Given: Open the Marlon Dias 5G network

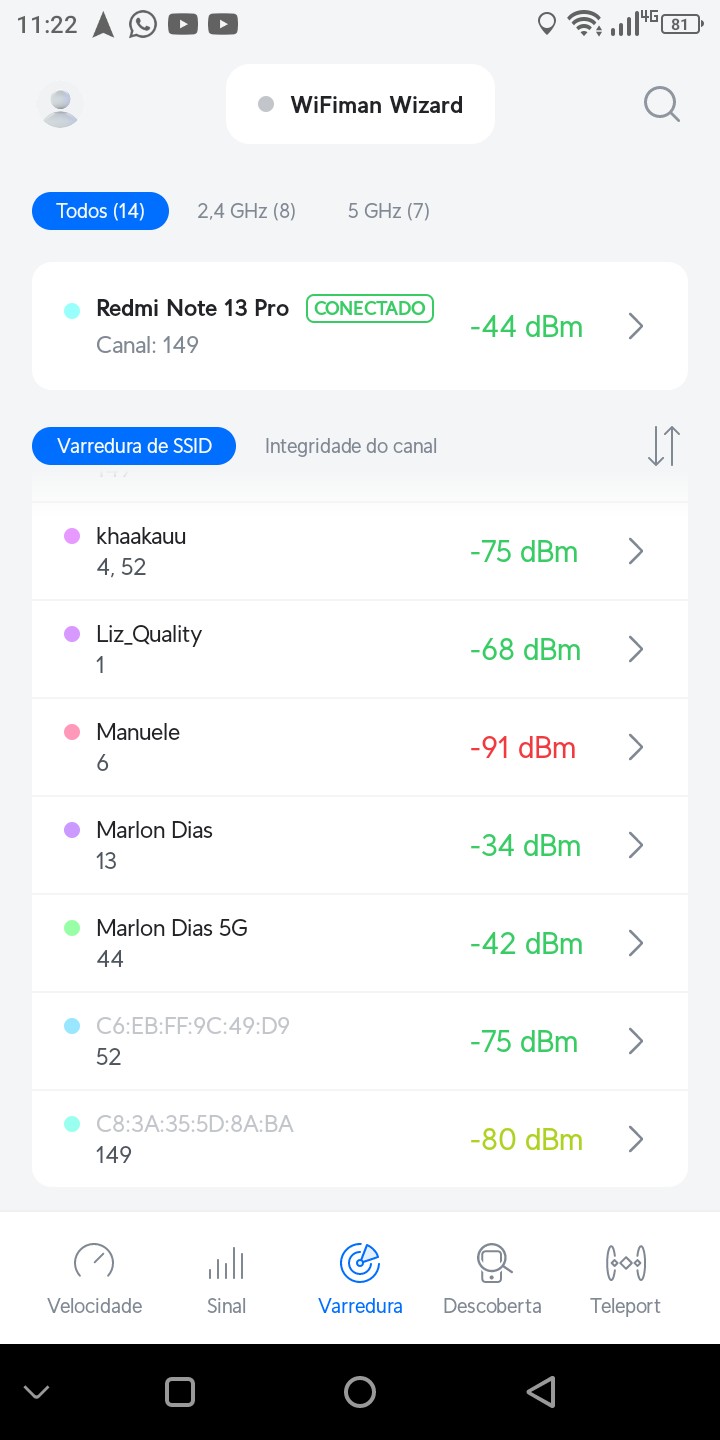Looking at the screenshot, I should (360, 943).
